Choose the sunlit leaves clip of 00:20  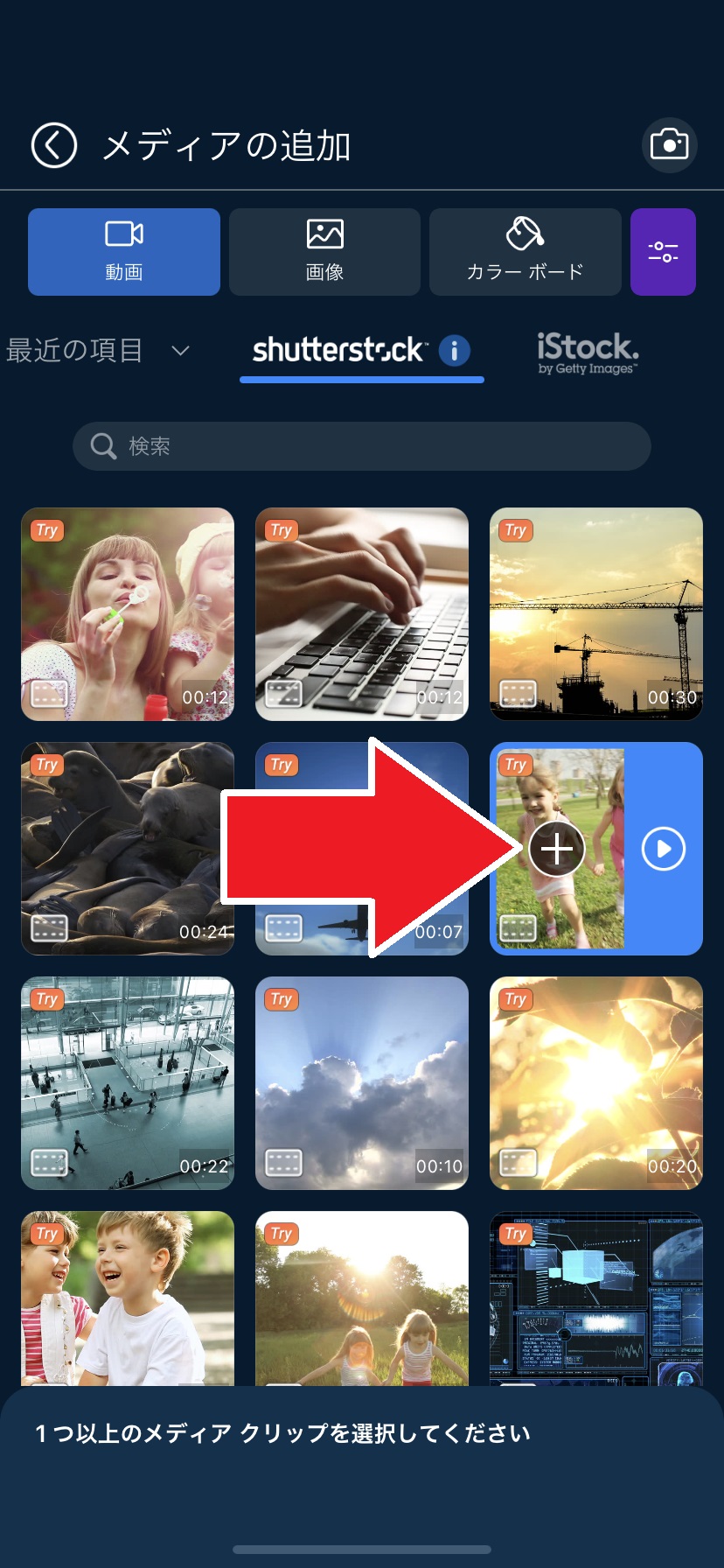(596, 1083)
